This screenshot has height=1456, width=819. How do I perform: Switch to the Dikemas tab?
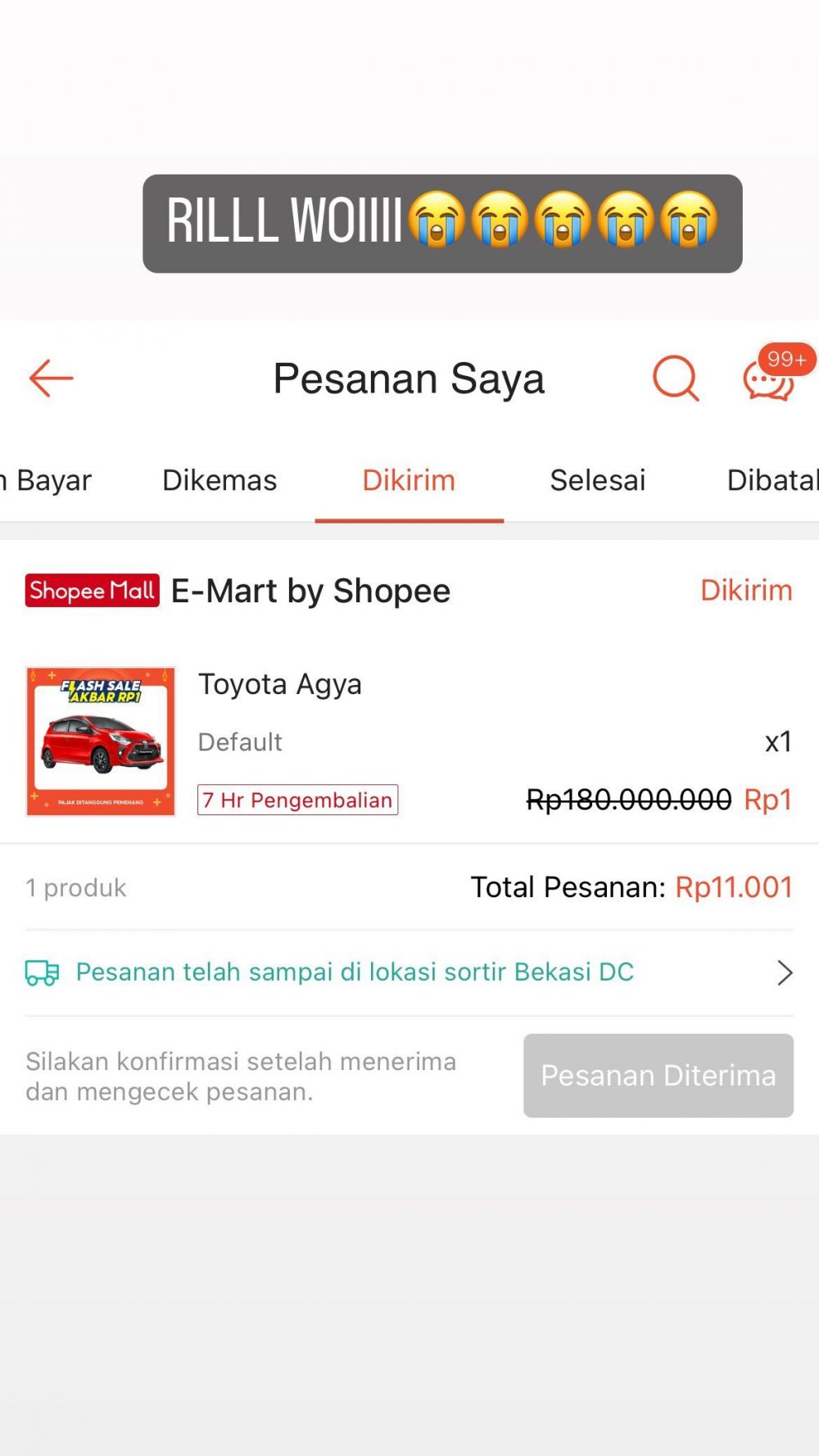pos(219,480)
